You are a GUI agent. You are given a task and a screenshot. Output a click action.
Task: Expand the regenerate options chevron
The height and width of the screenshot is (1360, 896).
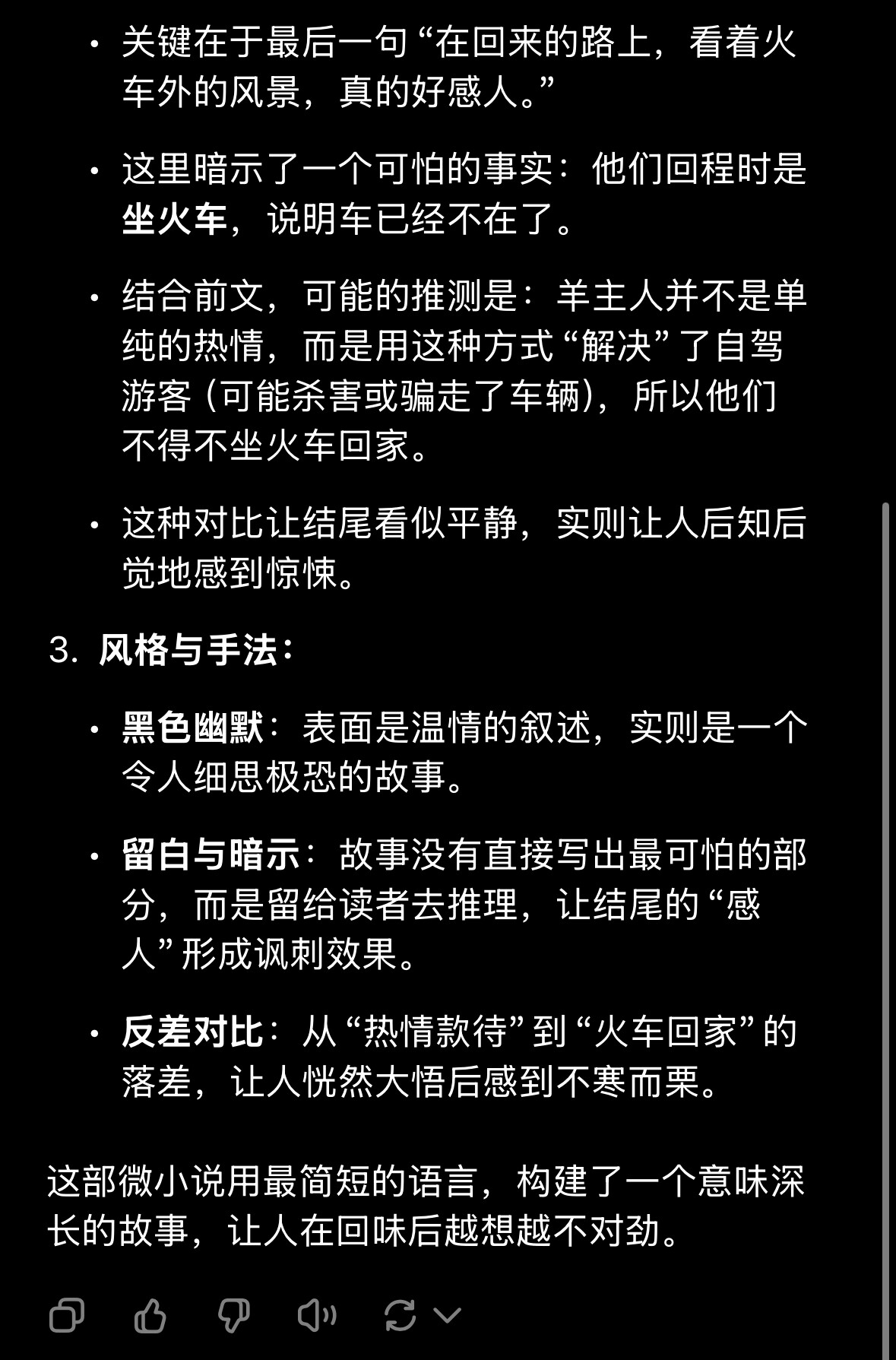448,1315
